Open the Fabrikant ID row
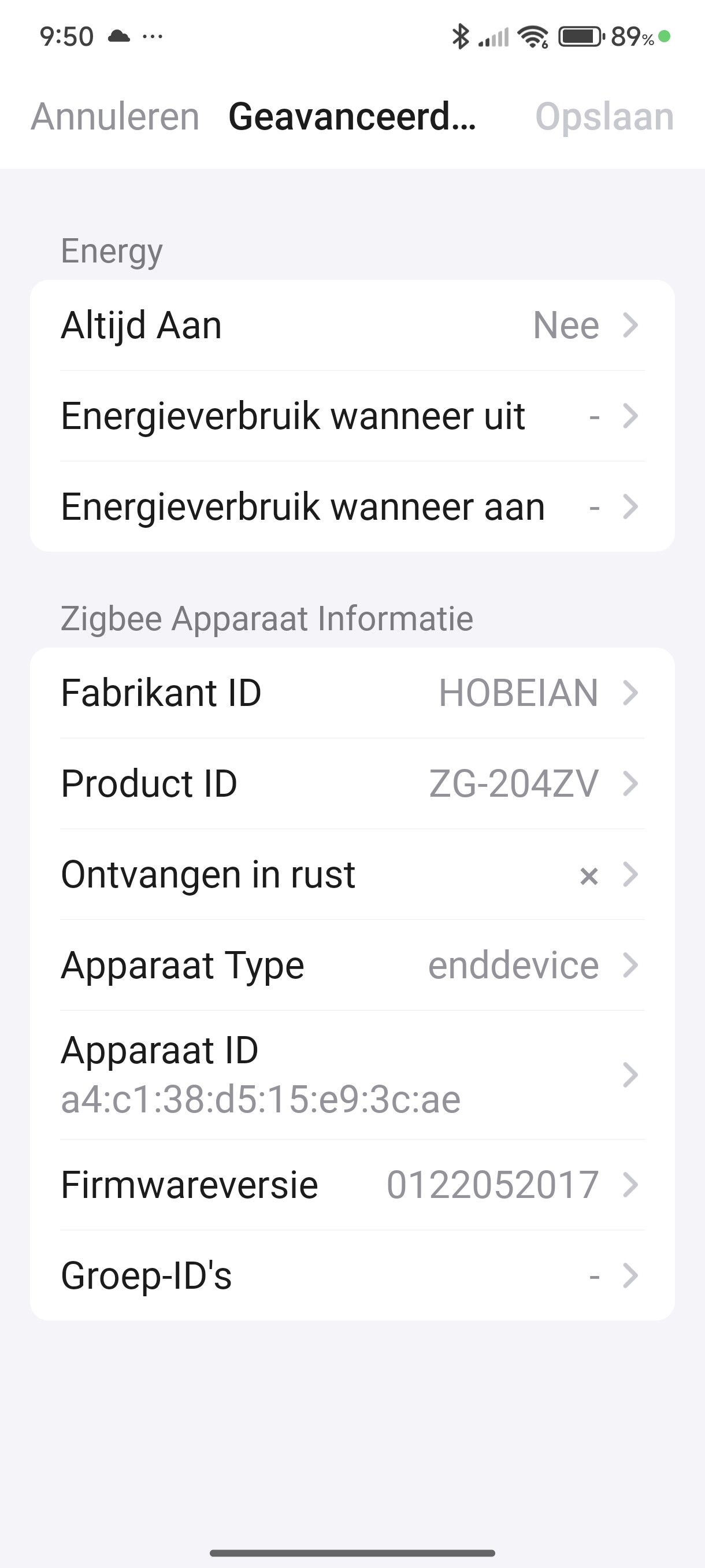This screenshot has width=705, height=1568. tap(352, 693)
